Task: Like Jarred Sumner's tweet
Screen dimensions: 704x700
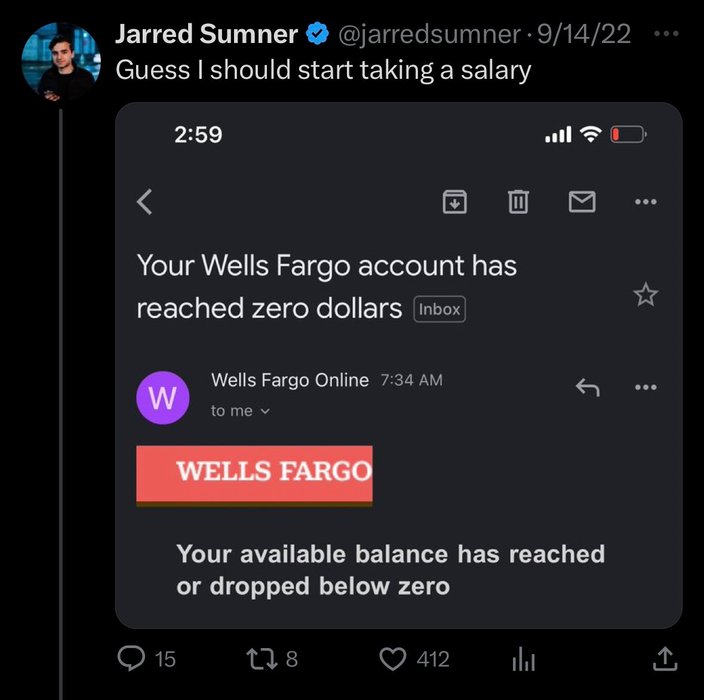Action: click(x=394, y=658)
